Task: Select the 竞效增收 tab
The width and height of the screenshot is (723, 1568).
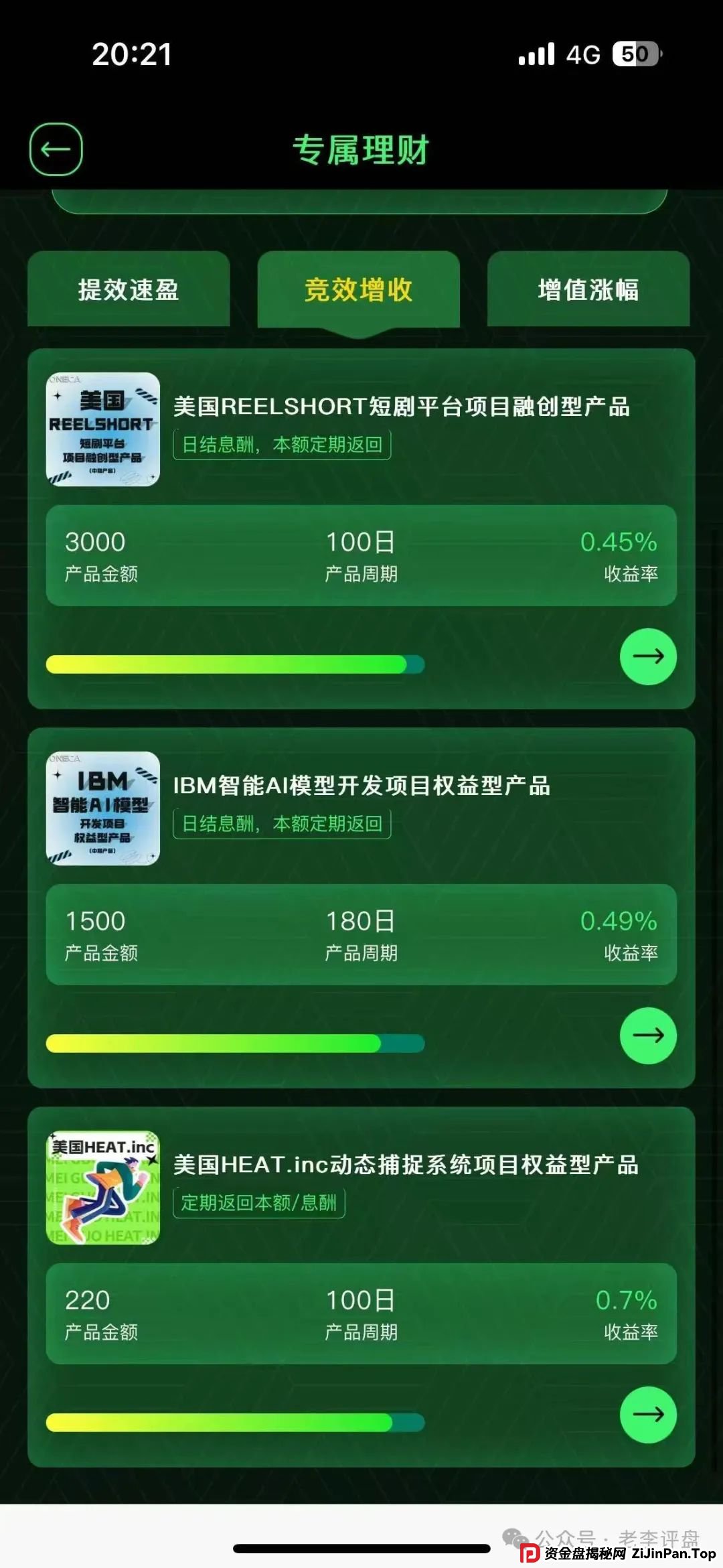Action: coord(359,289)
